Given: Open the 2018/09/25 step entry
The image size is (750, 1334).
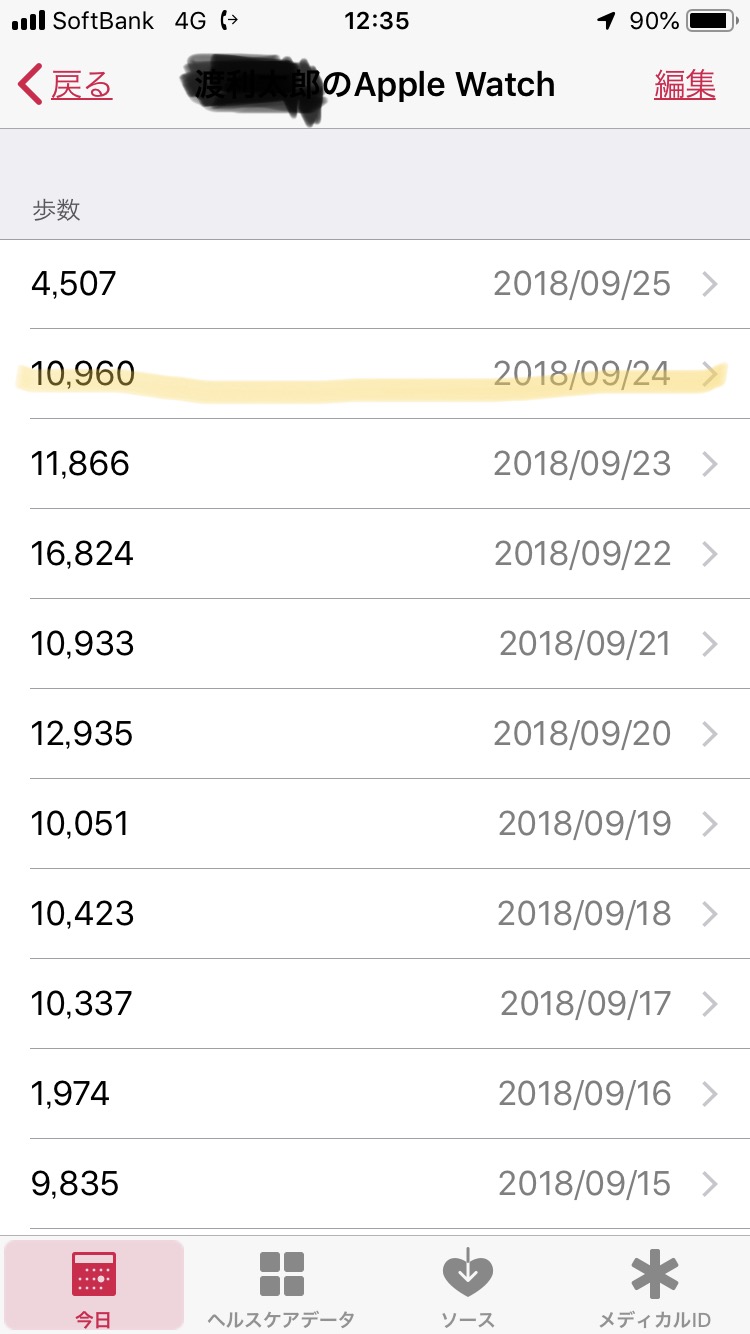Looking at the screenshot, I should [375, 284].
